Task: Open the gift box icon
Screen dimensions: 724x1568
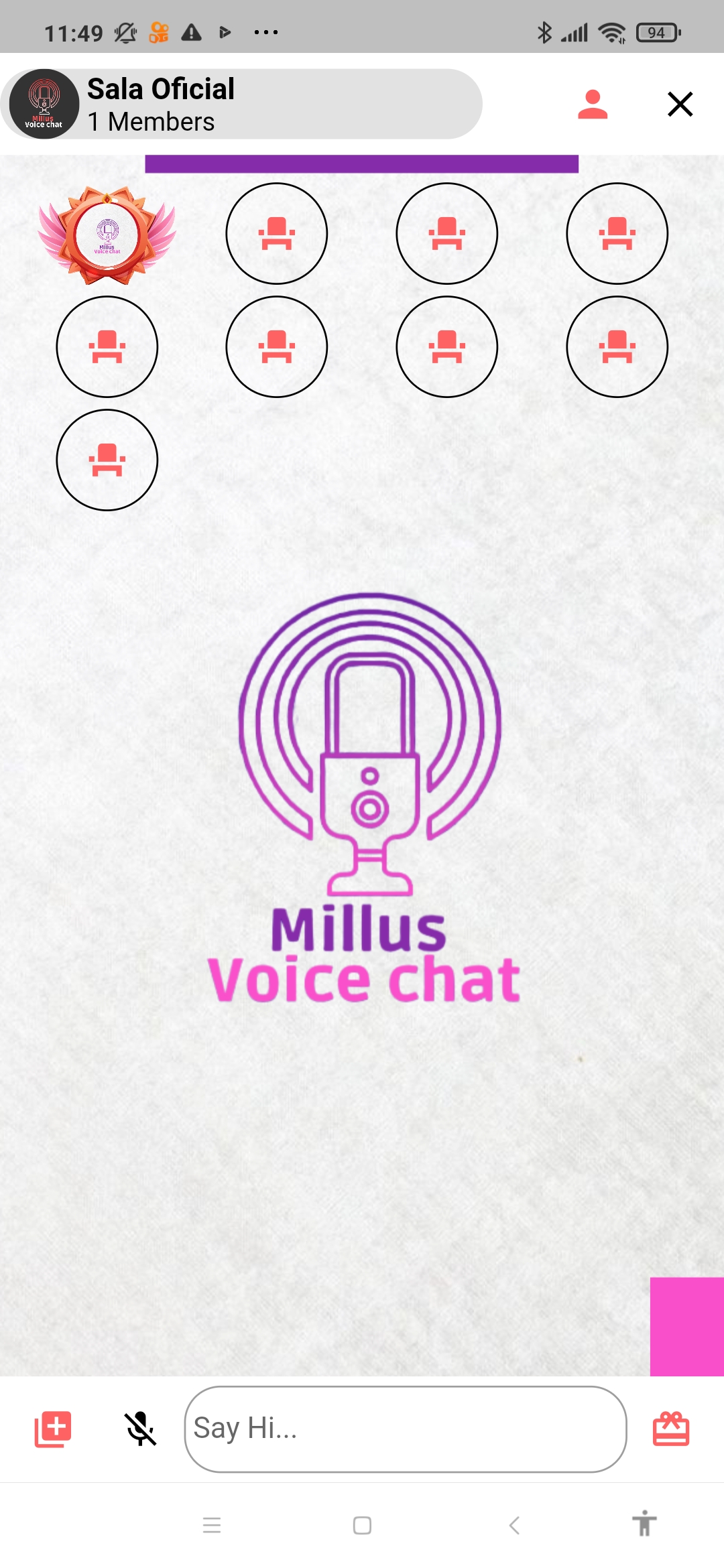Action: click(671, 1429)
